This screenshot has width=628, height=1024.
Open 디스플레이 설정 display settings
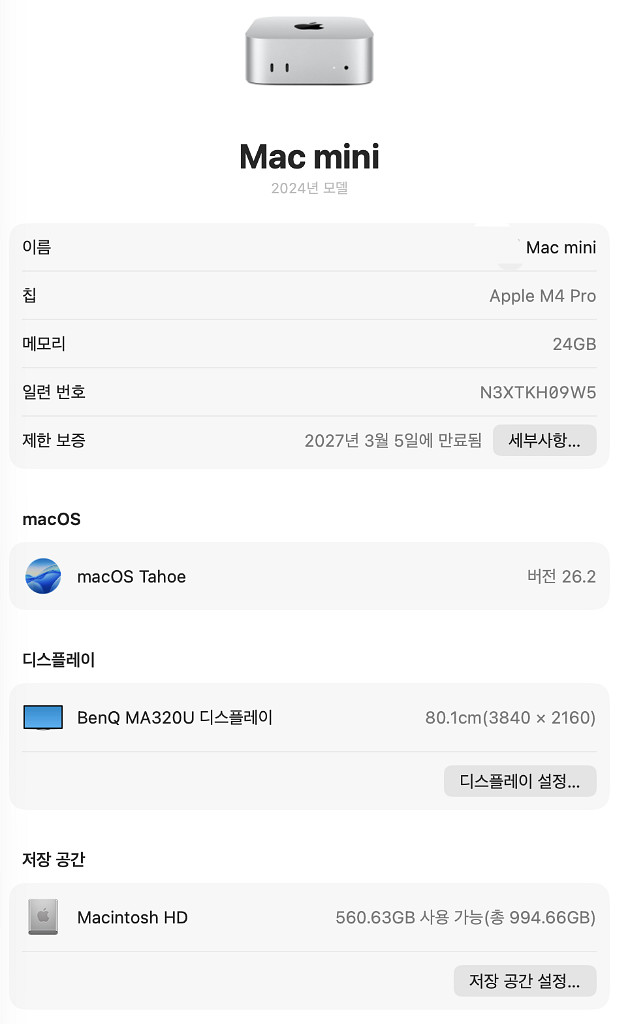pyautogui.click(x=519, y=781)
